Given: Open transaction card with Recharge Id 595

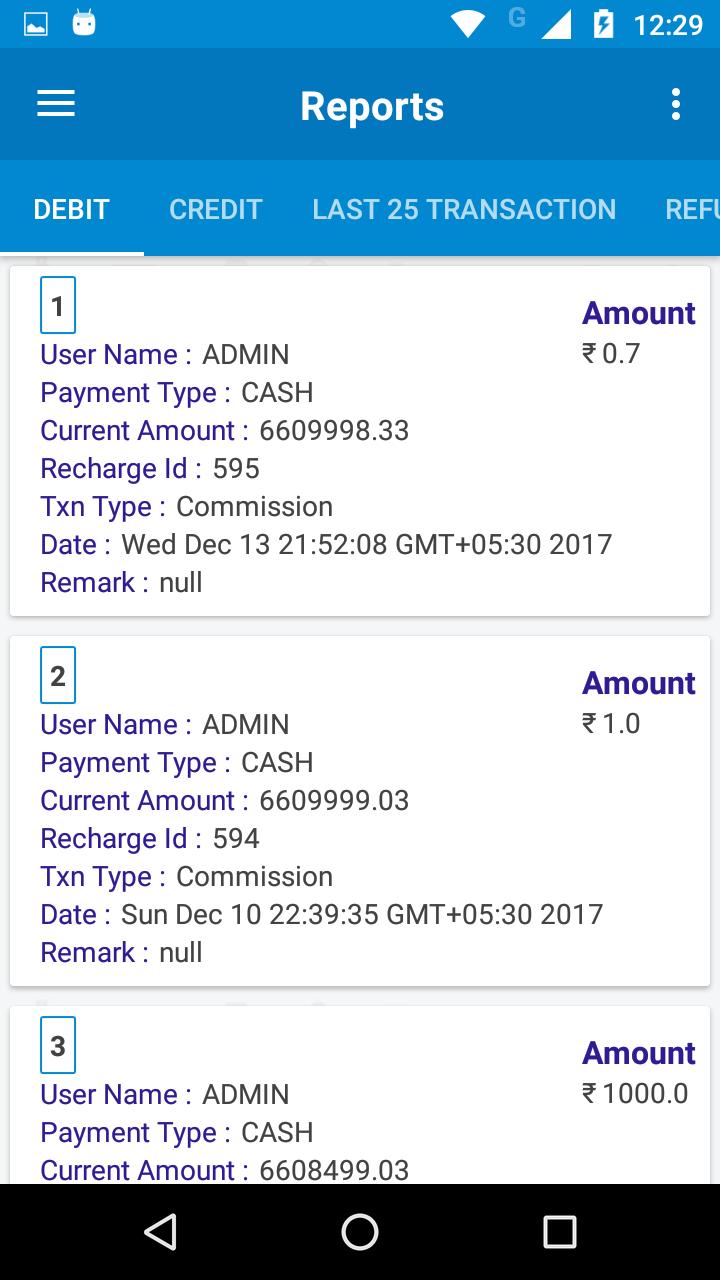Looking at the screenshot, I should pyautogui.click(x=360, y=441).
